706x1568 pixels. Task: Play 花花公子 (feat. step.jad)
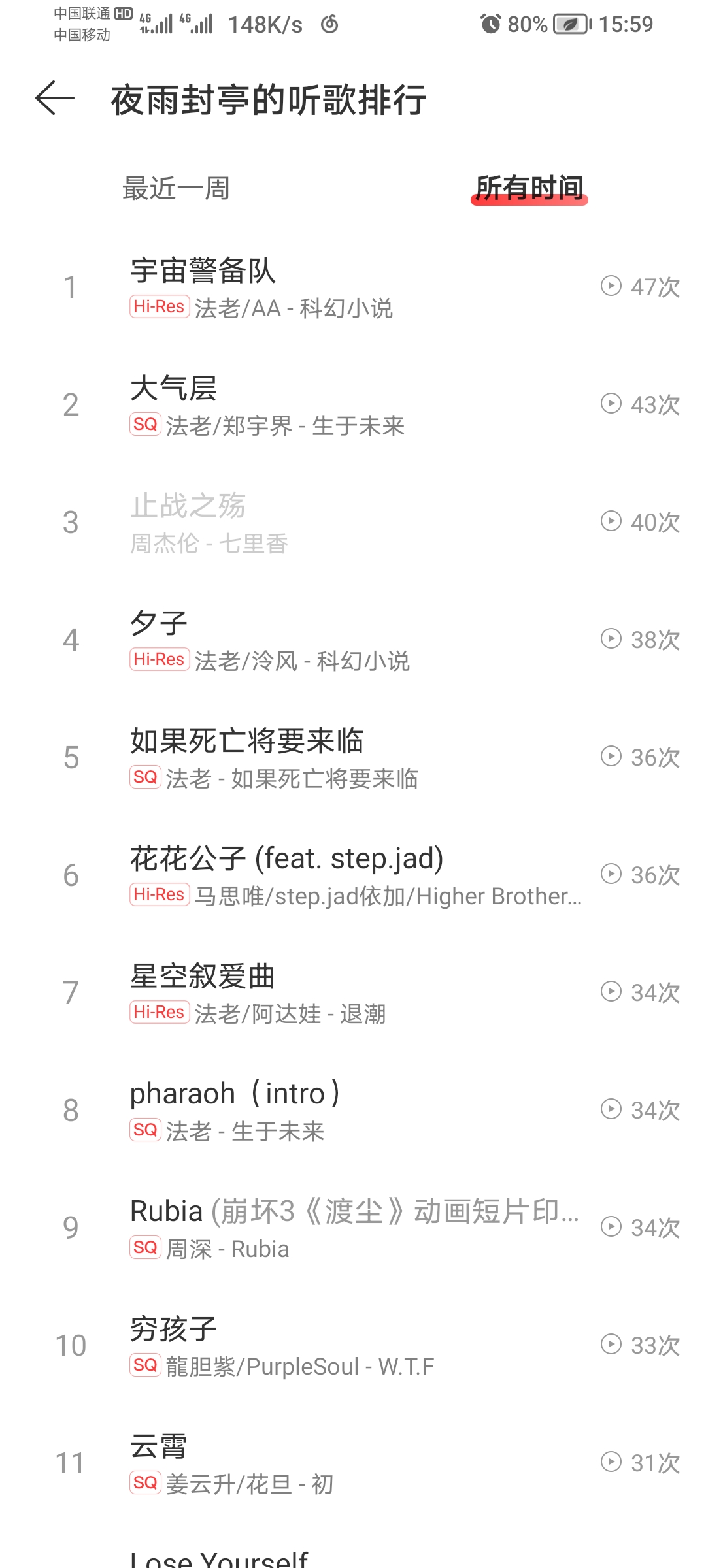[353, 875]
